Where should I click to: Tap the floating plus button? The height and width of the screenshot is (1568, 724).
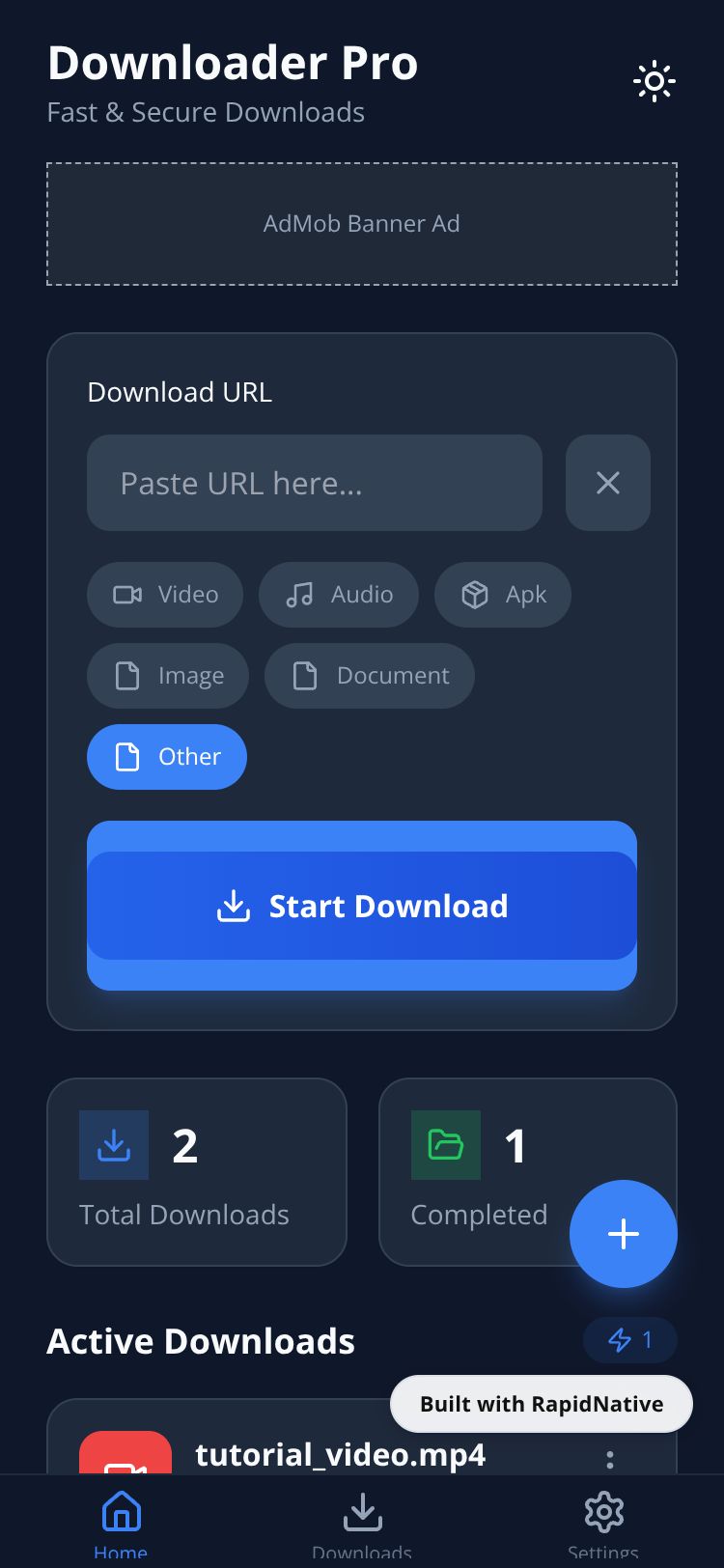[624, 1234]
